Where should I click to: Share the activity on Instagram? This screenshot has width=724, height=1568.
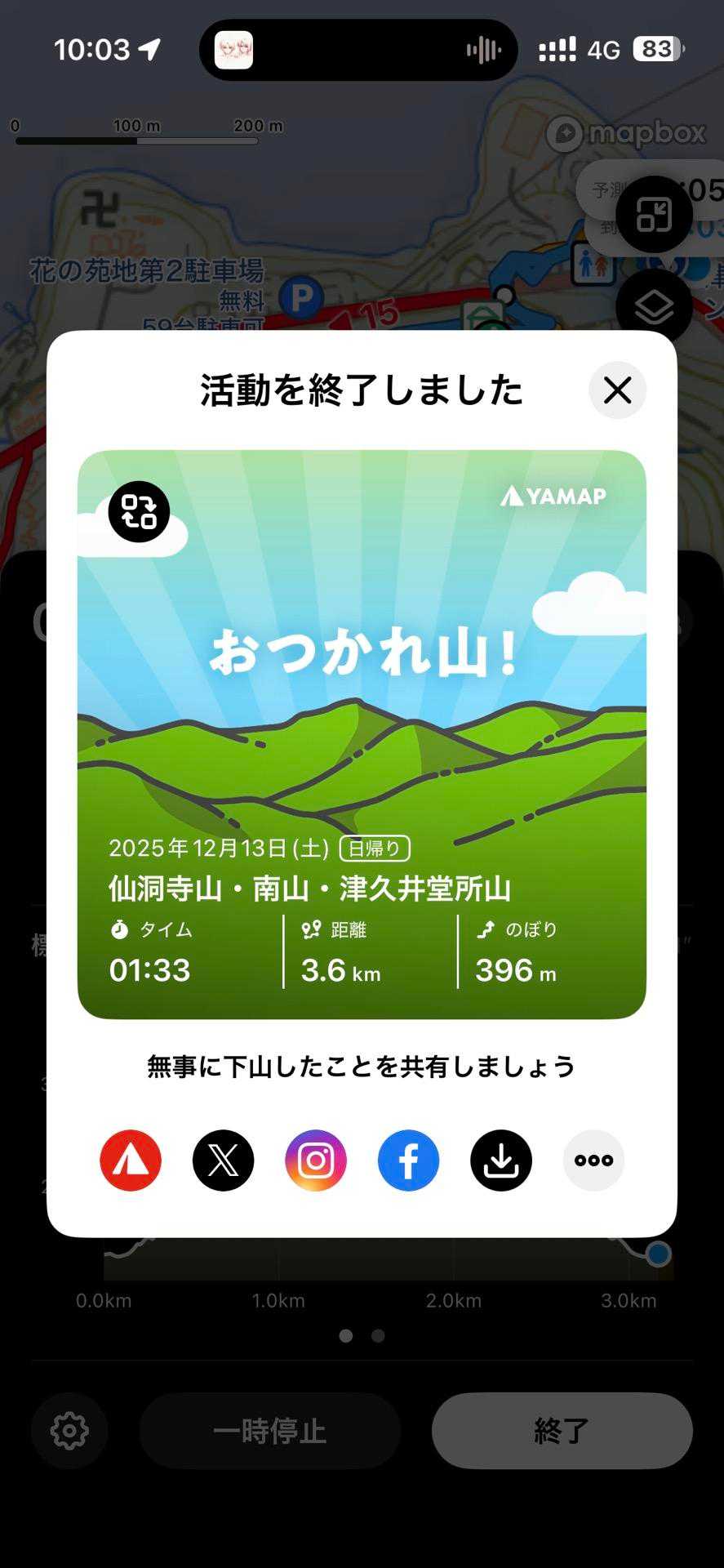pyautogui.click(x=316, y=1160)
